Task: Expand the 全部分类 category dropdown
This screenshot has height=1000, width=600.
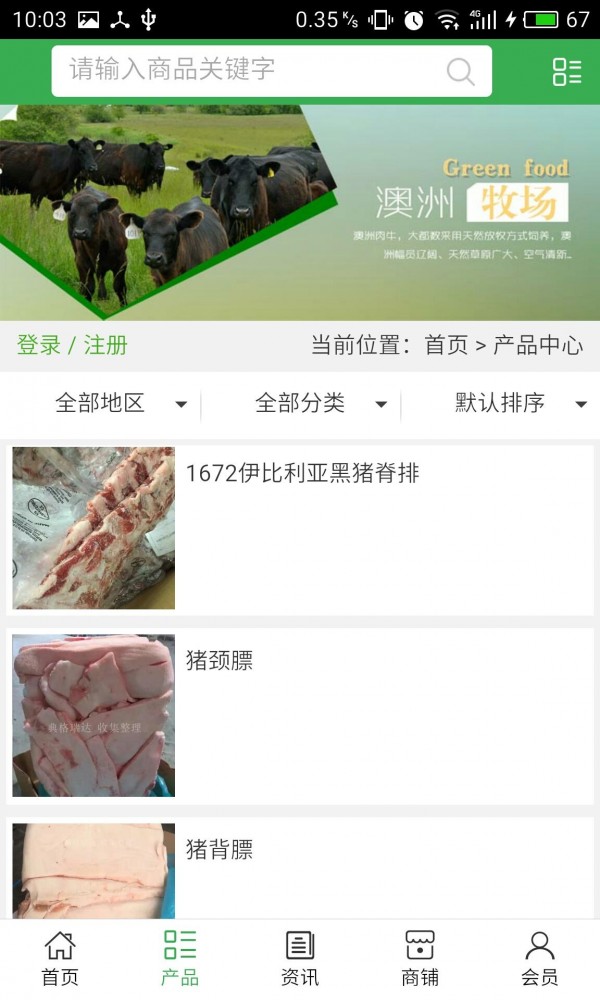Action: coord(320,404)
